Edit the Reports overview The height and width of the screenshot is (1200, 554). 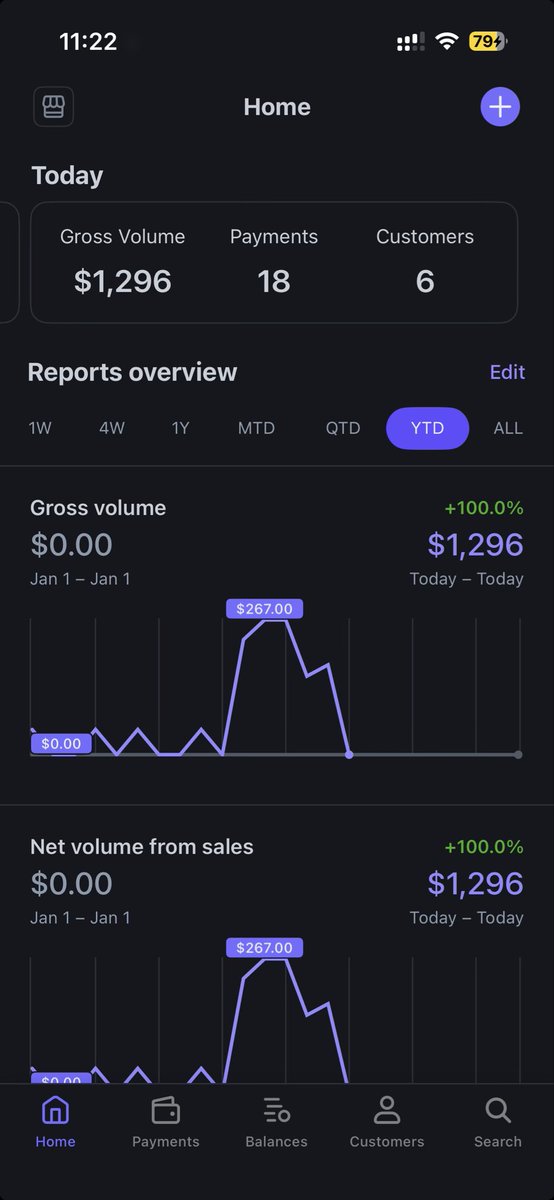point(507,372)
